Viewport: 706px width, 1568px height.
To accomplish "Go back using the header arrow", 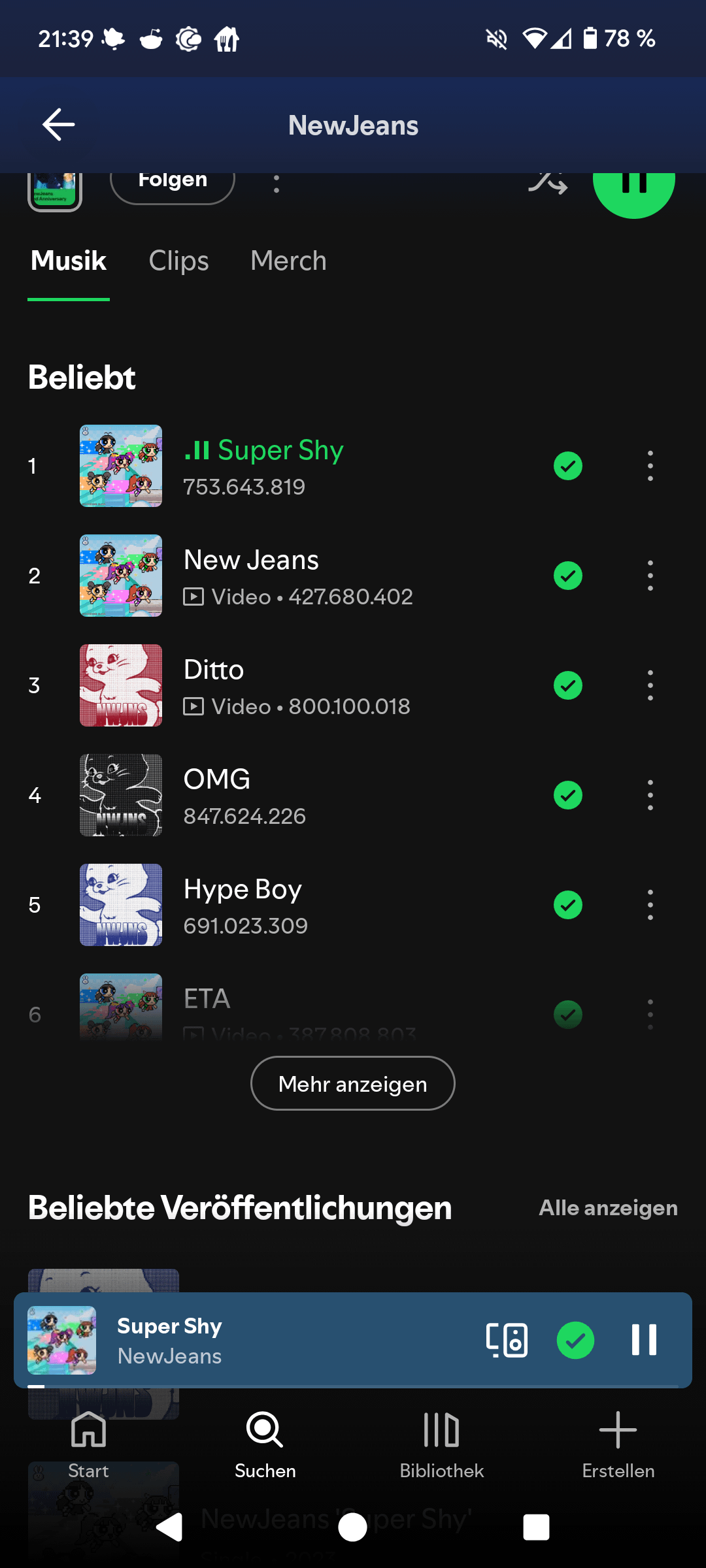I will click(59, 125).
